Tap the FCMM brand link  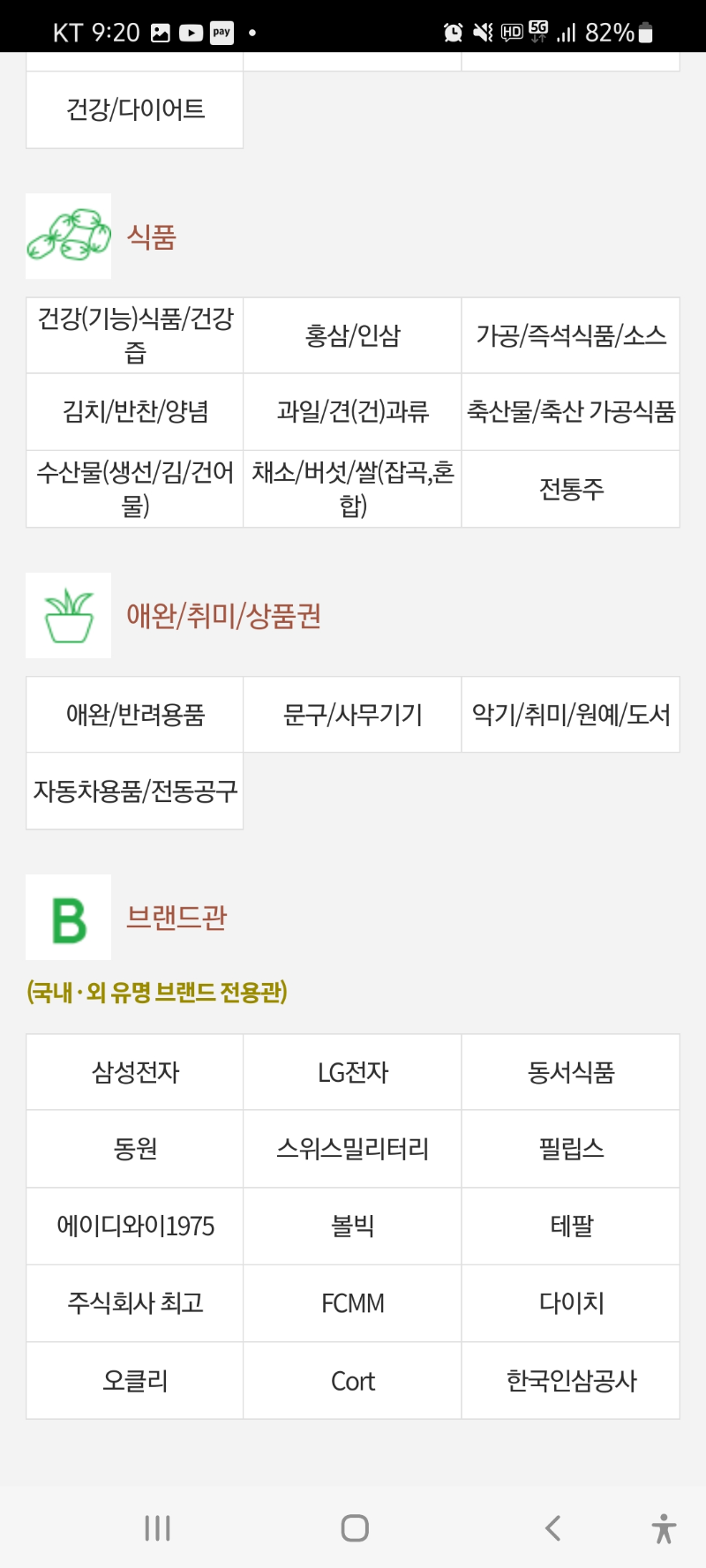[x=351, y=1303]
